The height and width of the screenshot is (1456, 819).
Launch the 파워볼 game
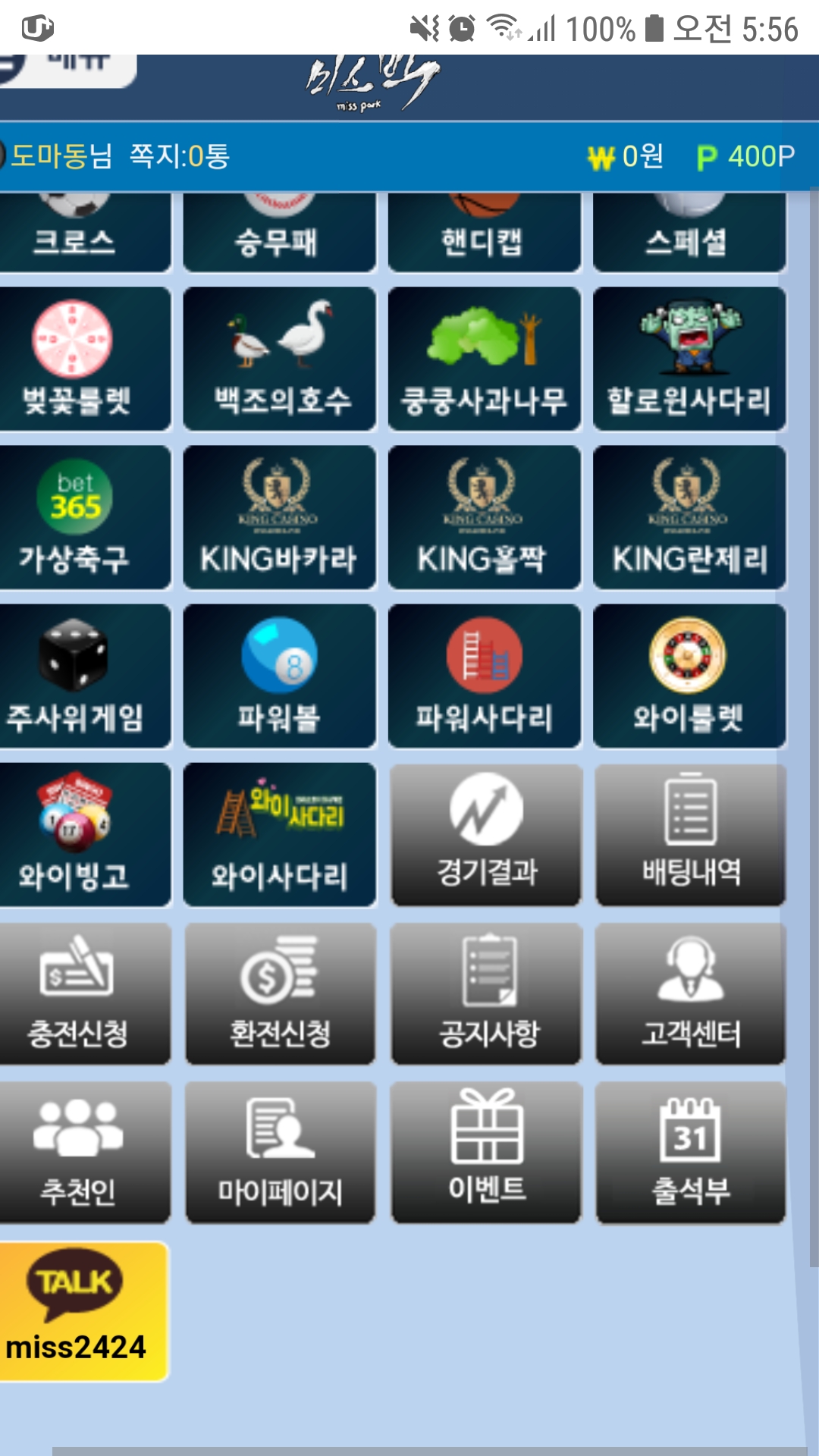280,676
